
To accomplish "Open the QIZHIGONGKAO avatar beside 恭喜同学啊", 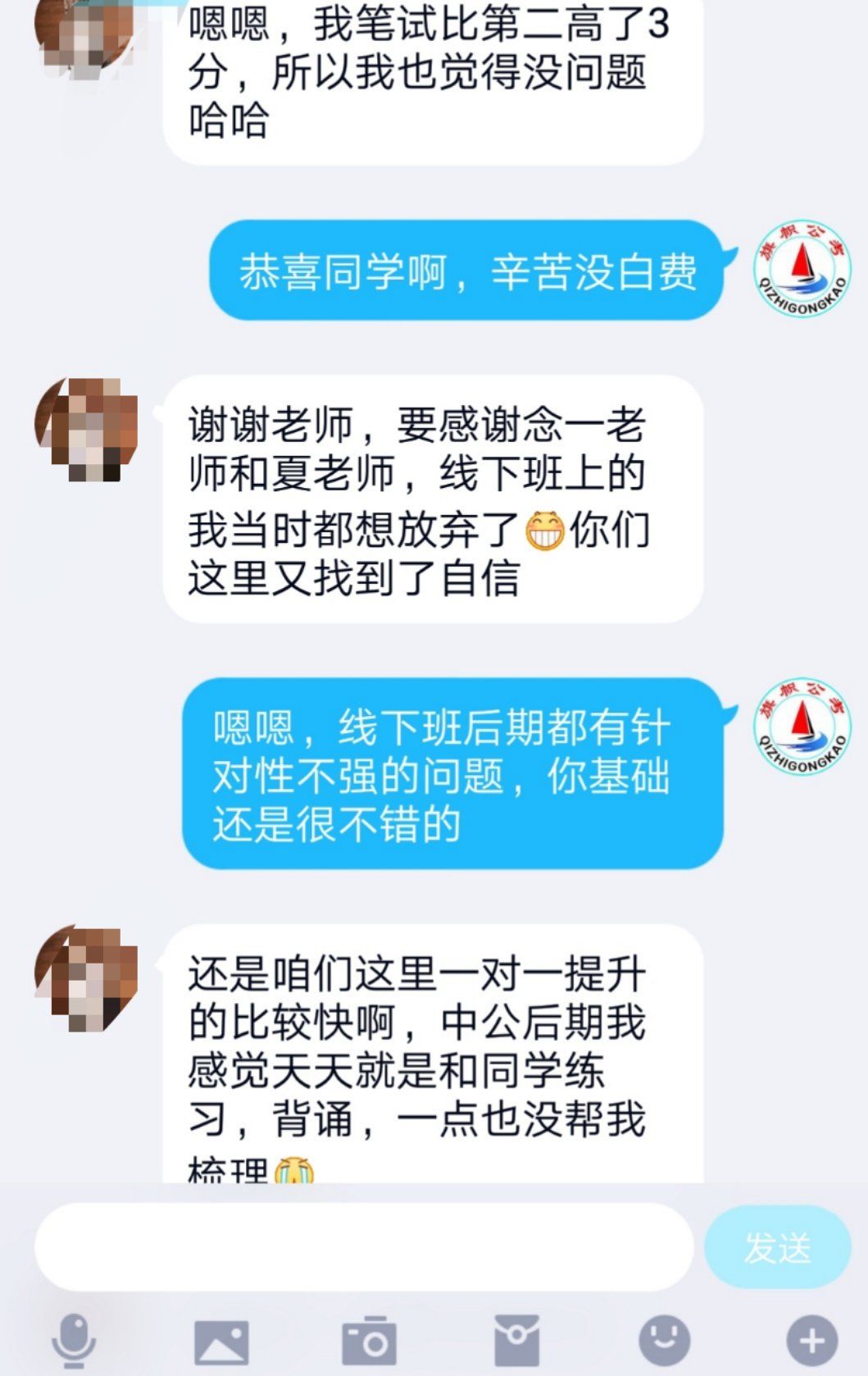I will 802,270.
